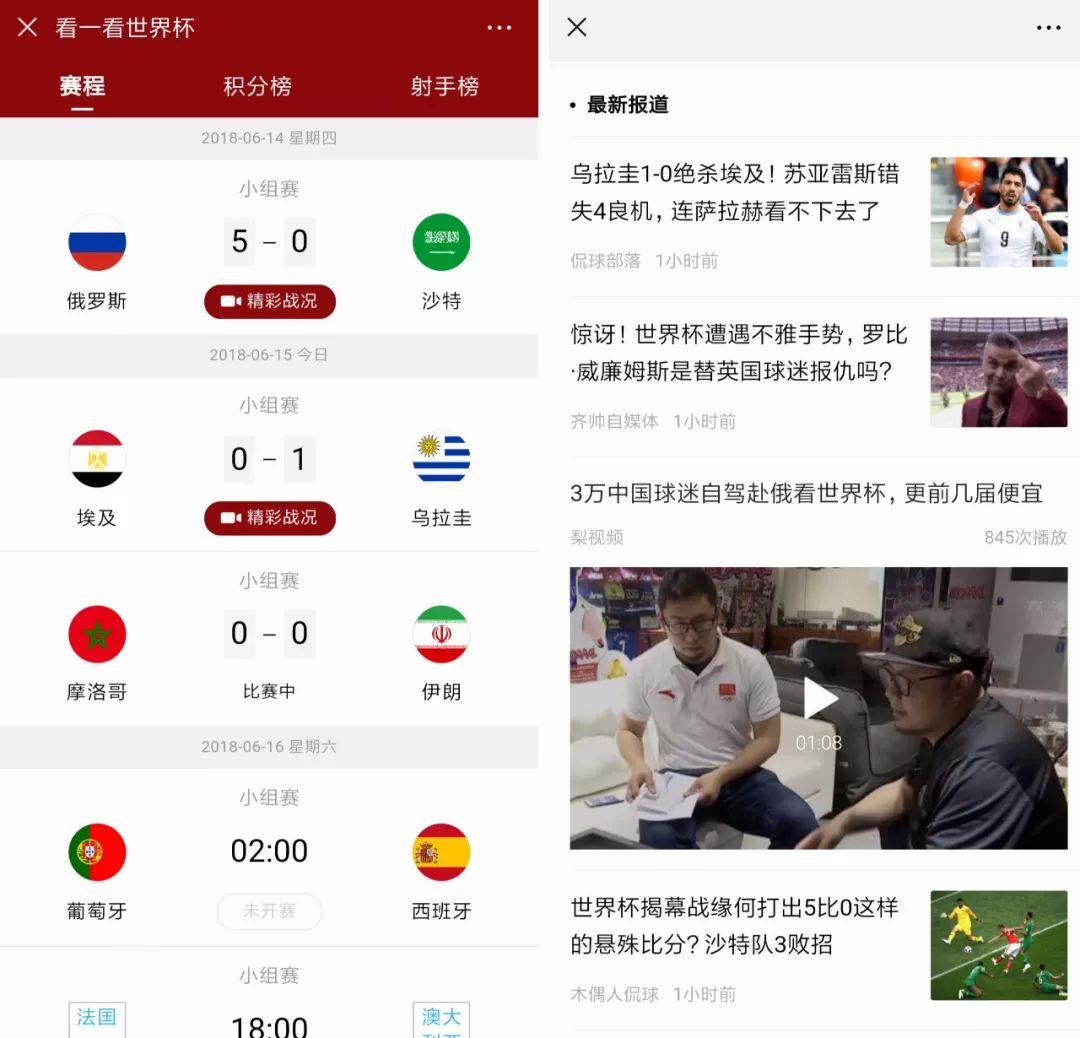
Task: Open overflow menu on the news page
Action: pyautogui.click(x=1048, y=28)
